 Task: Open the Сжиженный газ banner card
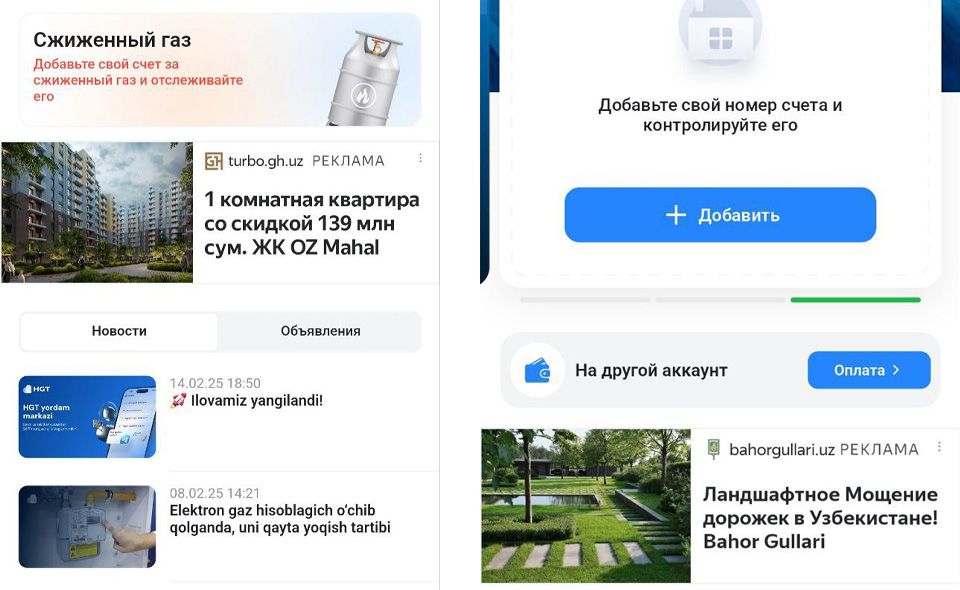(220, 69)
